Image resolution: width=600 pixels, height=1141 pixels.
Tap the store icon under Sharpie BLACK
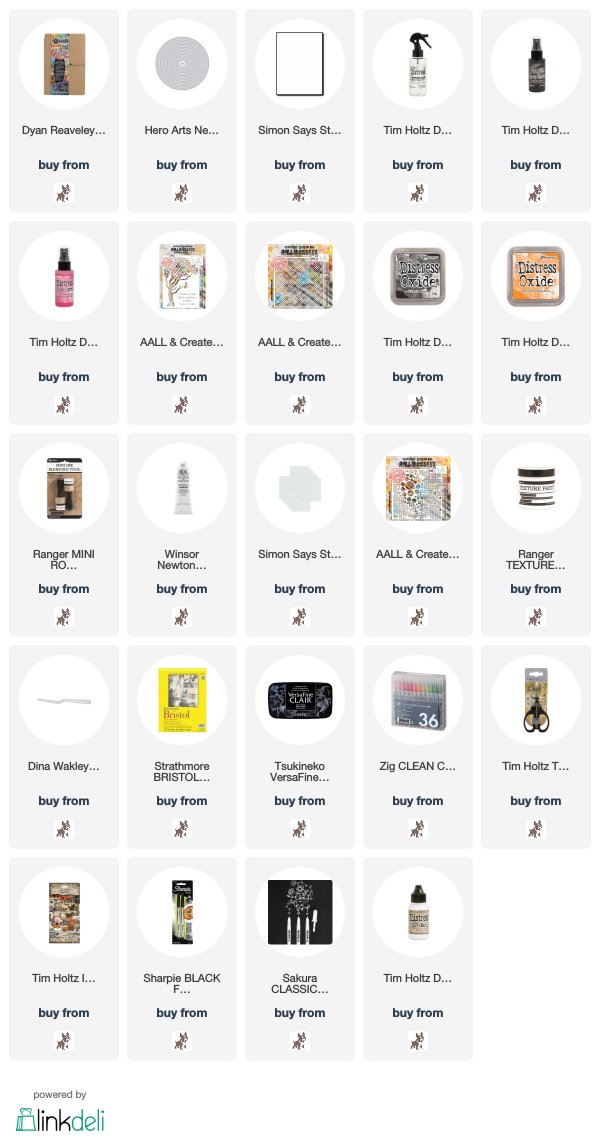[182, 1041]
